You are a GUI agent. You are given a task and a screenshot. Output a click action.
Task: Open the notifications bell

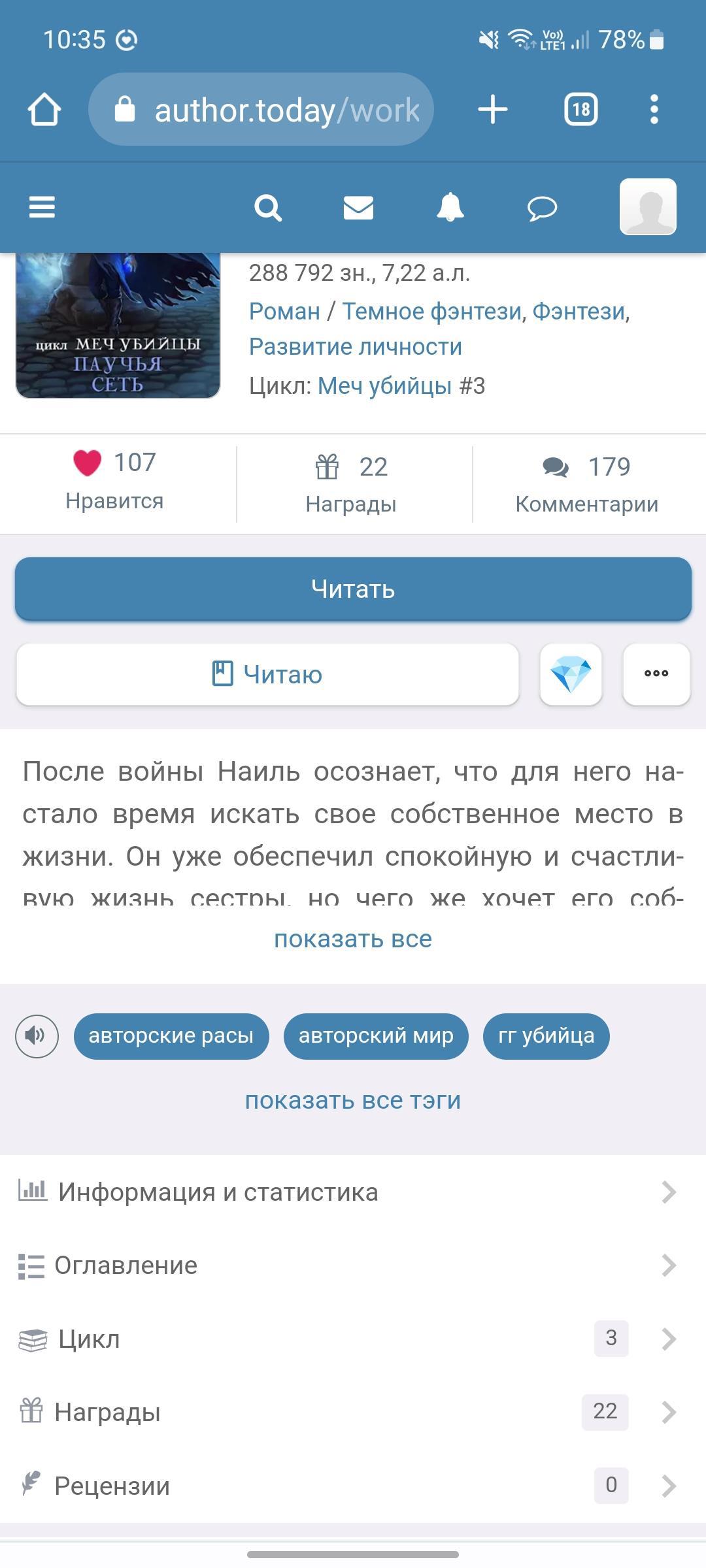(x=450, y=208)
